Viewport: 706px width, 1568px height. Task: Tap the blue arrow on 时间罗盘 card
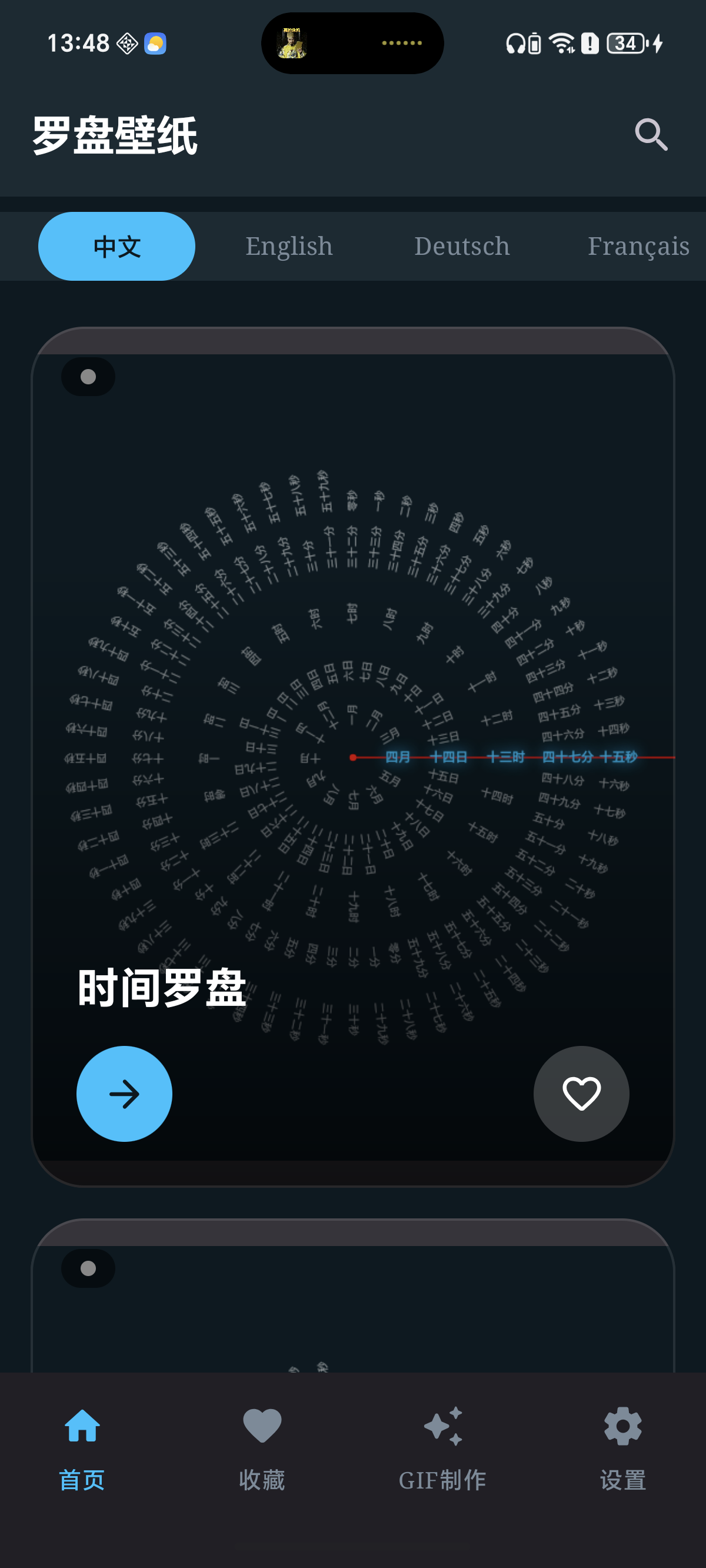[124, 1094]
